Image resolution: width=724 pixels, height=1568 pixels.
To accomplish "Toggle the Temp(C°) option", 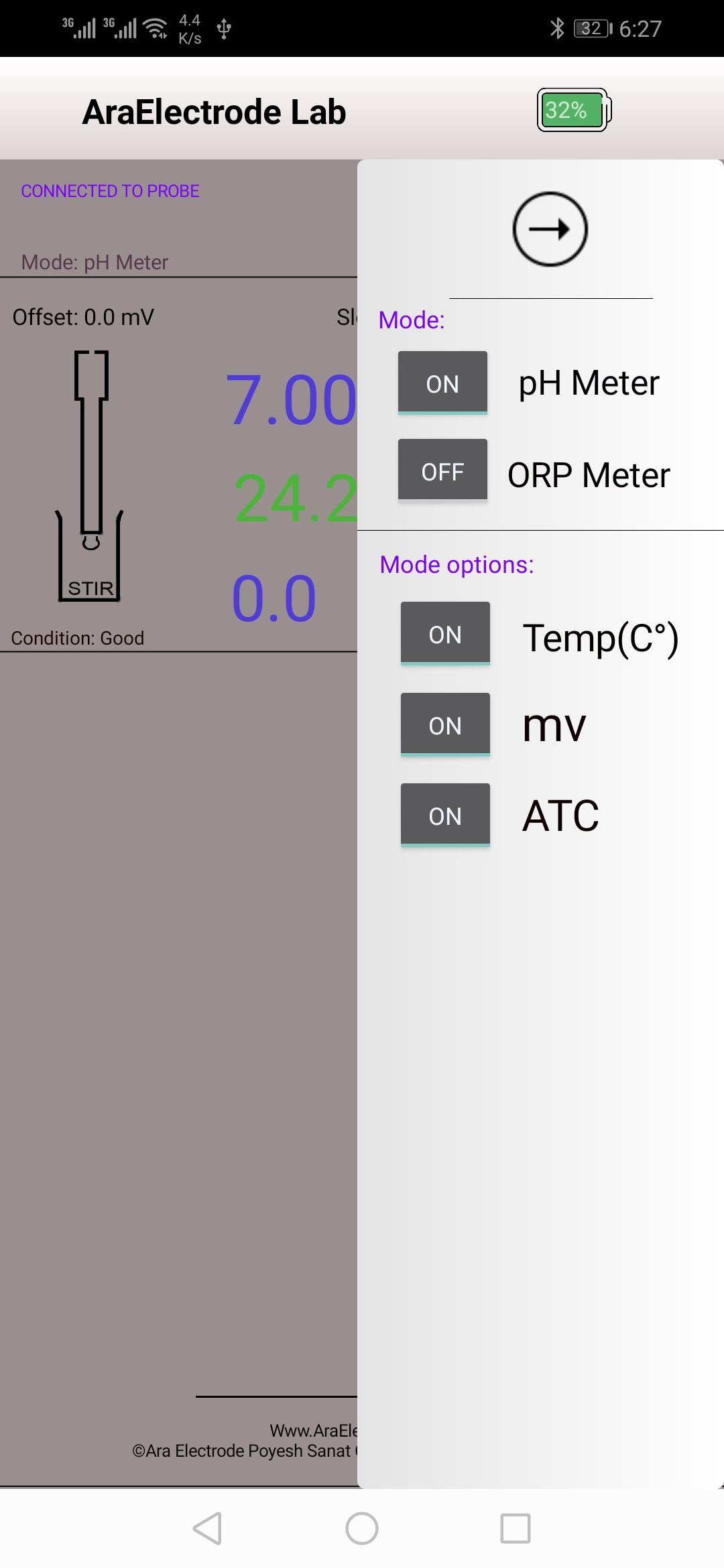I will click(x=445, y=633).
